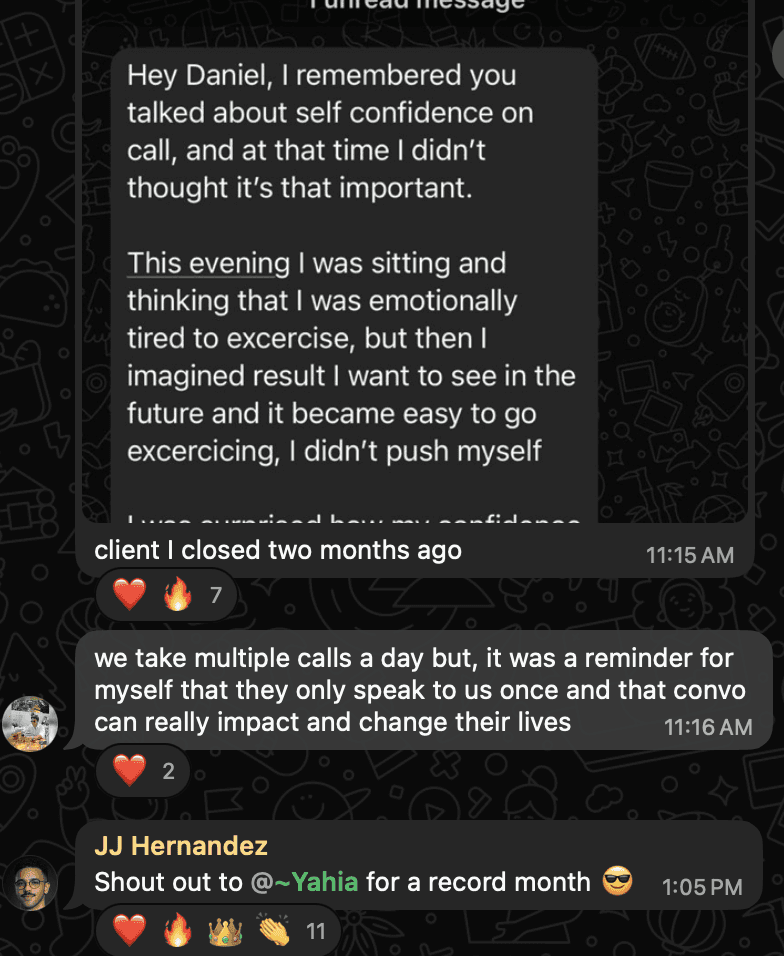The height and width of the screenshot is (956, 784).
Task: Open avatar beside the 11:16 AM message
Action: [30, 724]
